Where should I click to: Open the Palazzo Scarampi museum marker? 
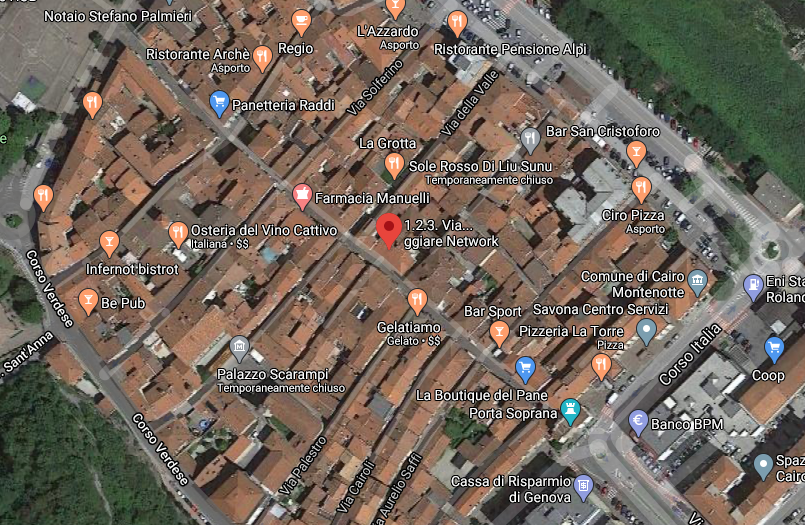(240, 349)
